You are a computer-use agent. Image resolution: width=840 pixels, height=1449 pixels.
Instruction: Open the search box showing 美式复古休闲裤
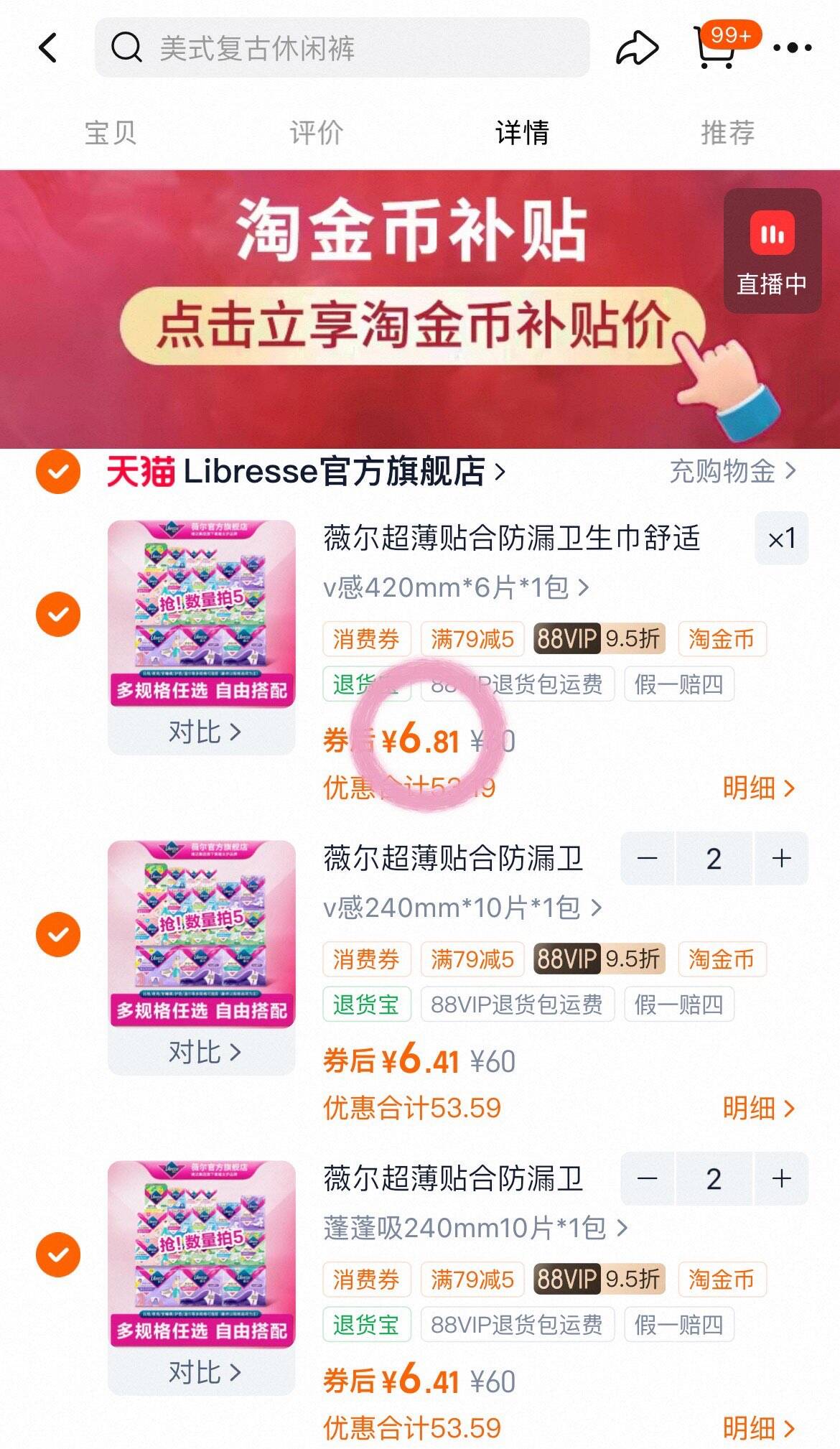point(342,48)
